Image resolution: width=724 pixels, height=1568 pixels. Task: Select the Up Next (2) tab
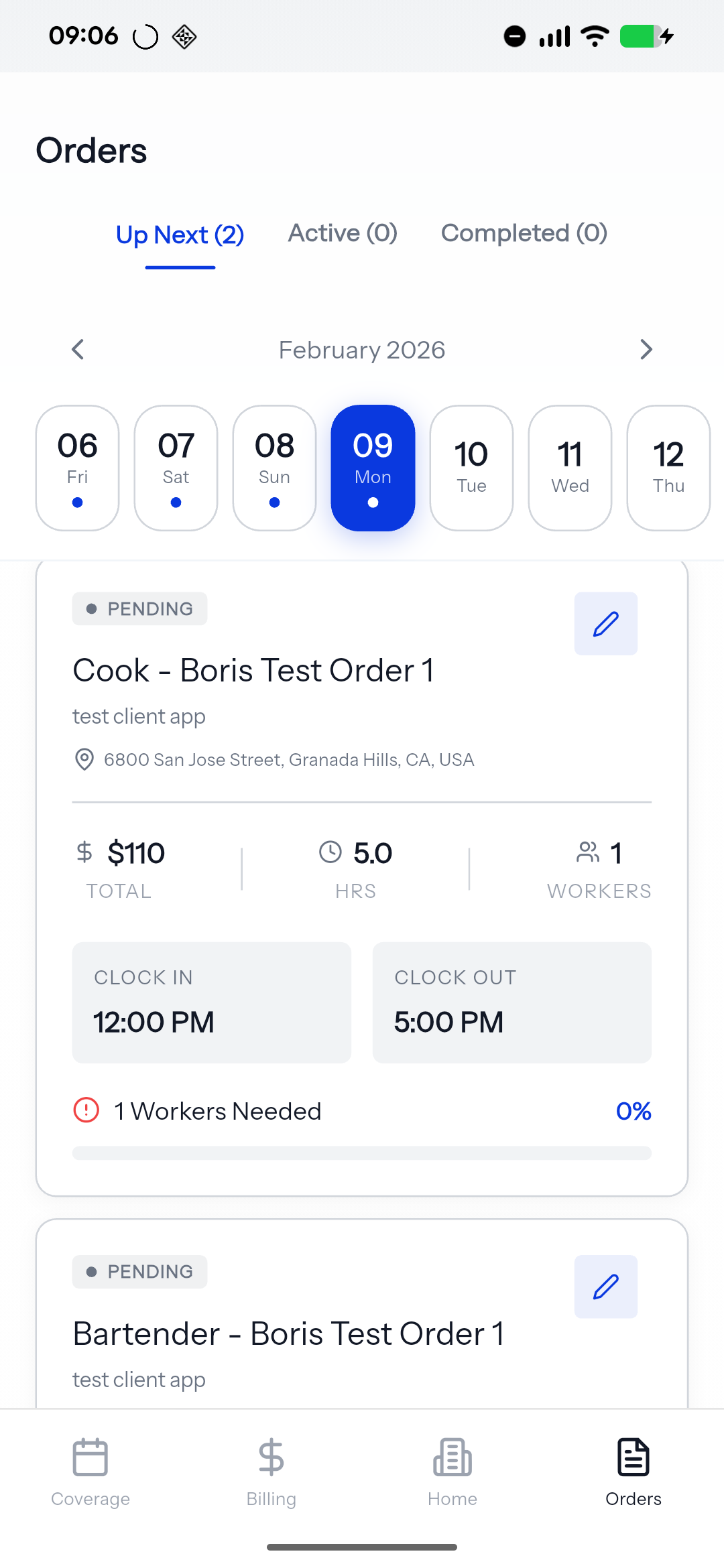click(x=180, y=235)
